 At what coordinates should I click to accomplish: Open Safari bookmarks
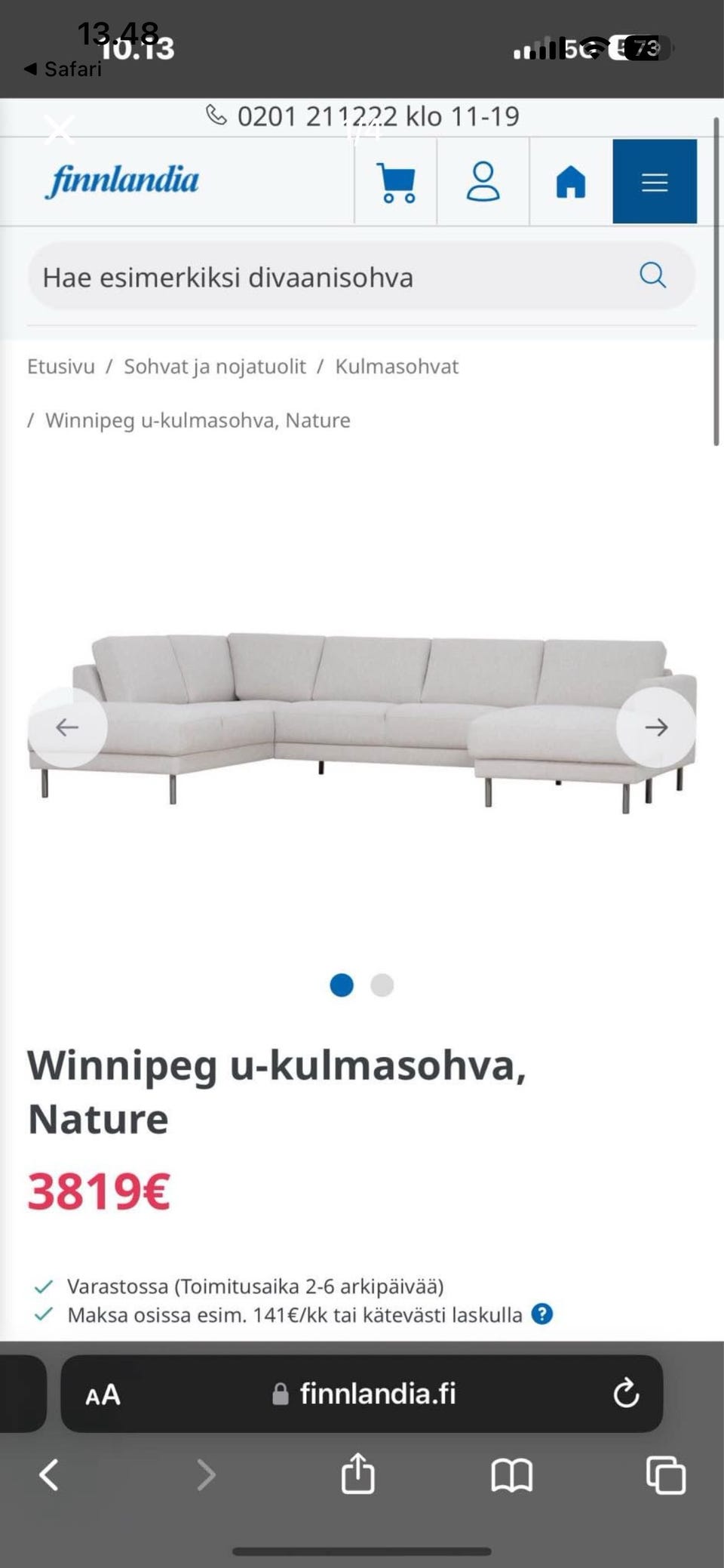[512, 1475]
